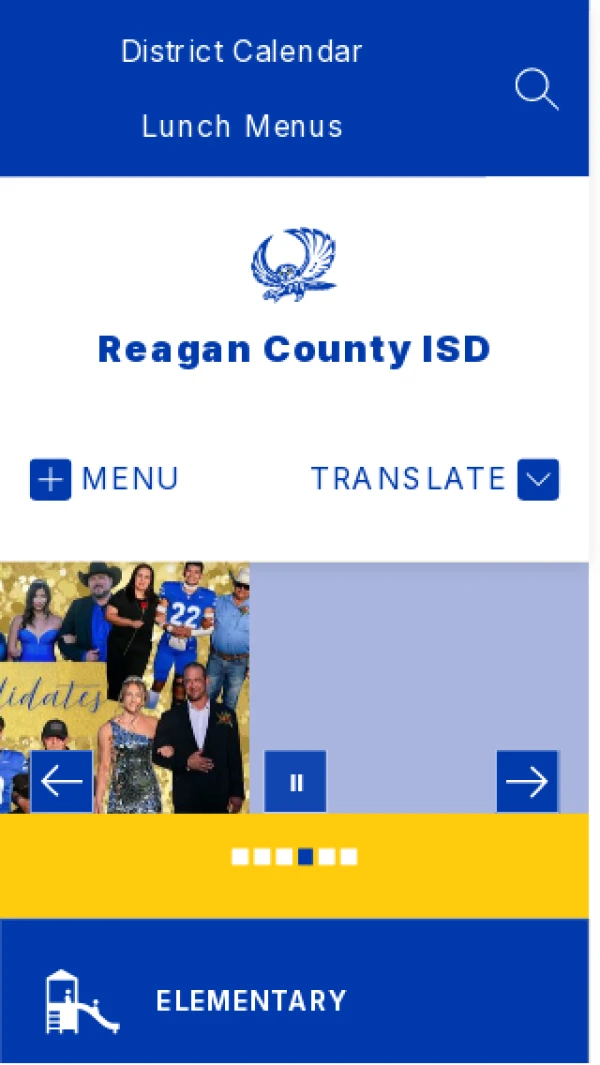Open the Lunch Menus link
Image resolution: width=600 pixels, height=1065 pixels.
click(242, 127)
